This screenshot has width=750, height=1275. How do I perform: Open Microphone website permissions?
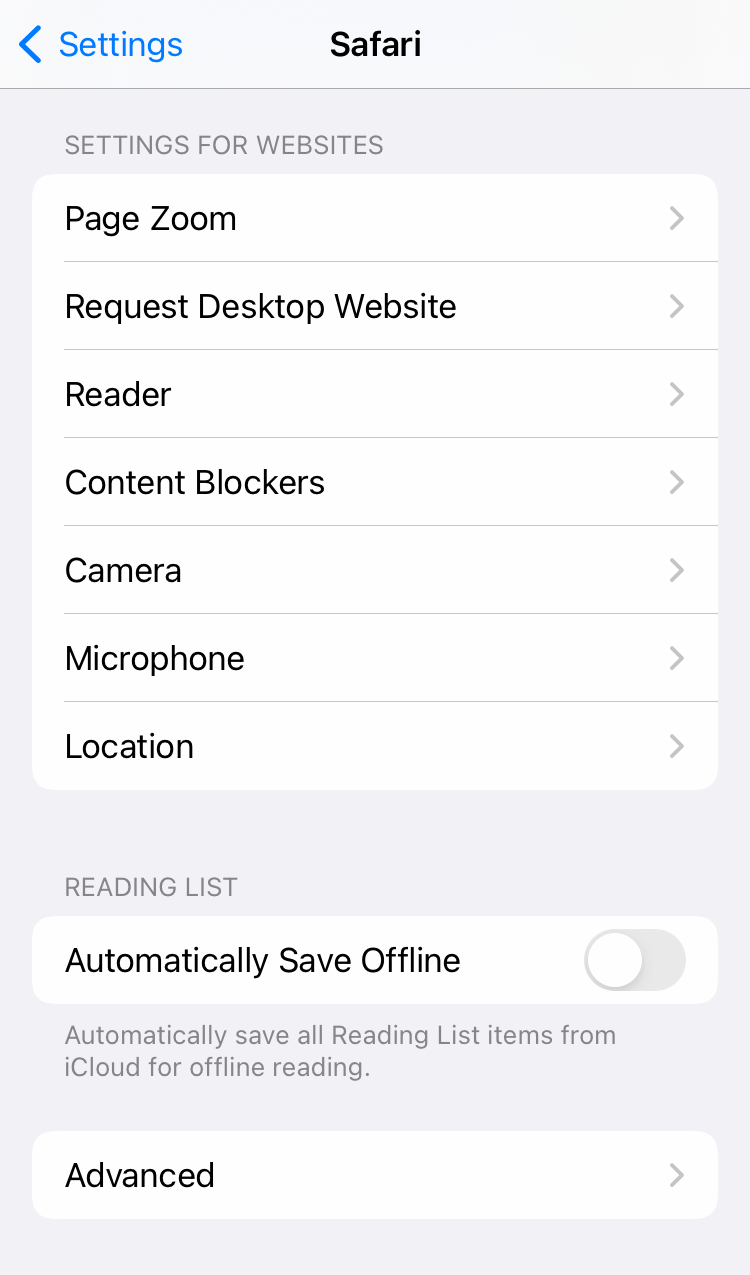[375, 658]
